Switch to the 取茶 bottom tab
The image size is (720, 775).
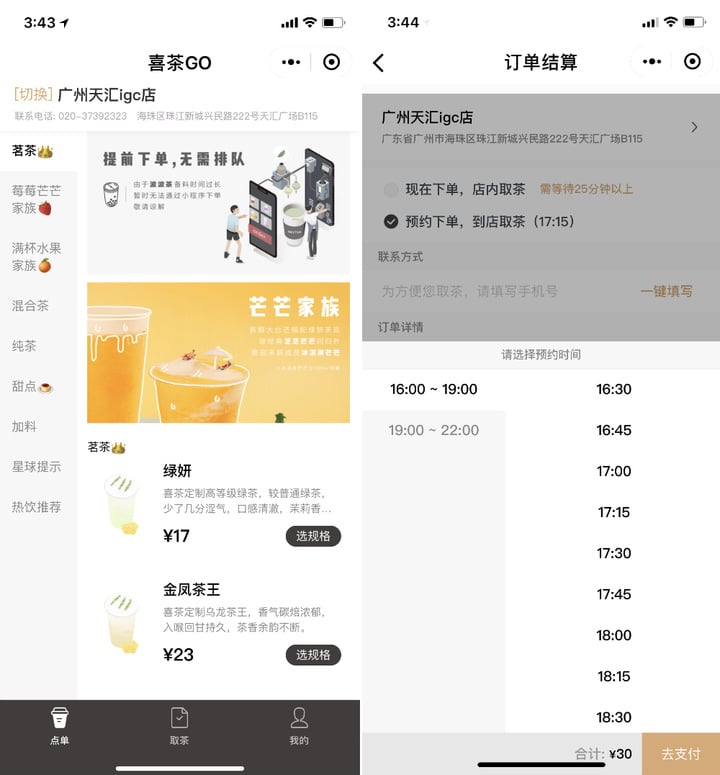[x=179, y=726]
